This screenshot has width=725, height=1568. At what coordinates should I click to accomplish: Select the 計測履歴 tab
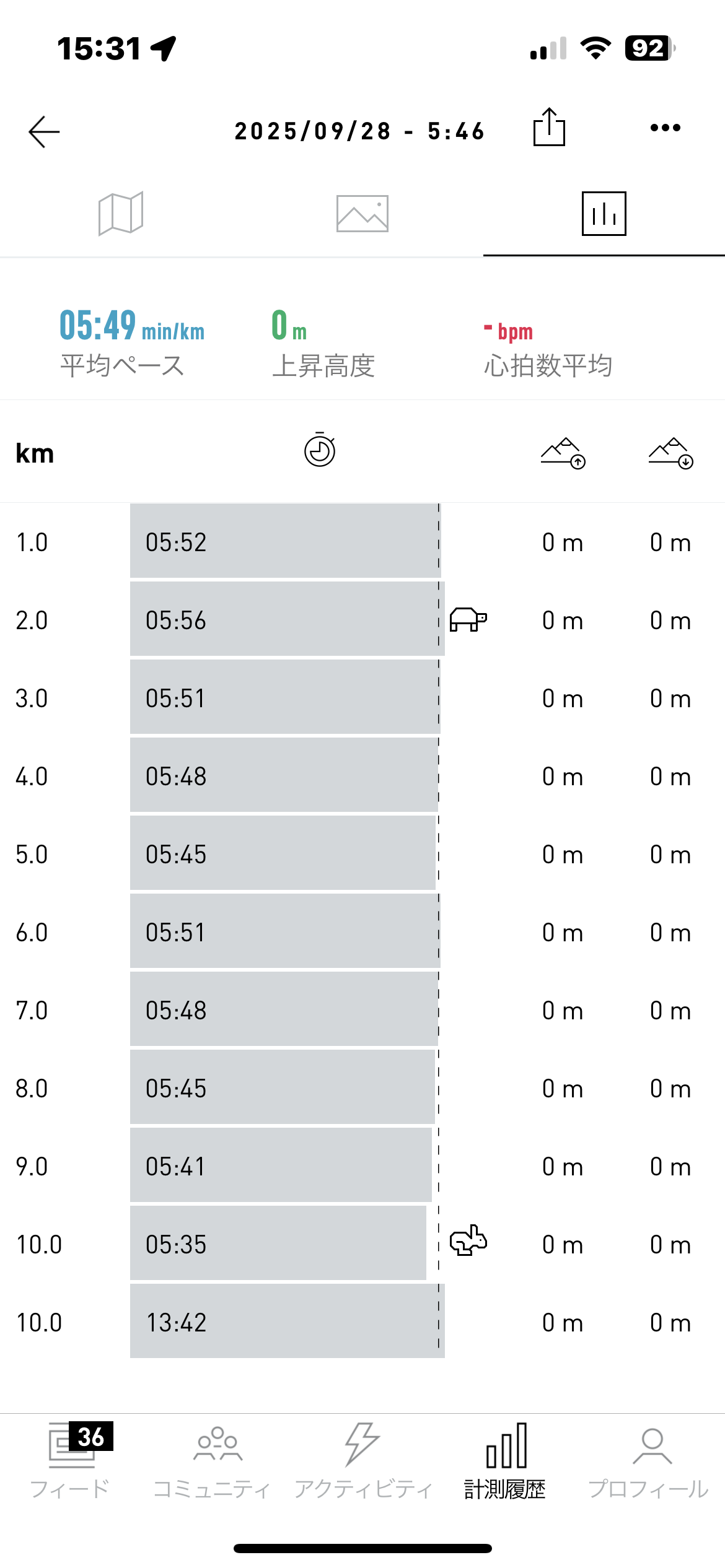coord(506,1461)
